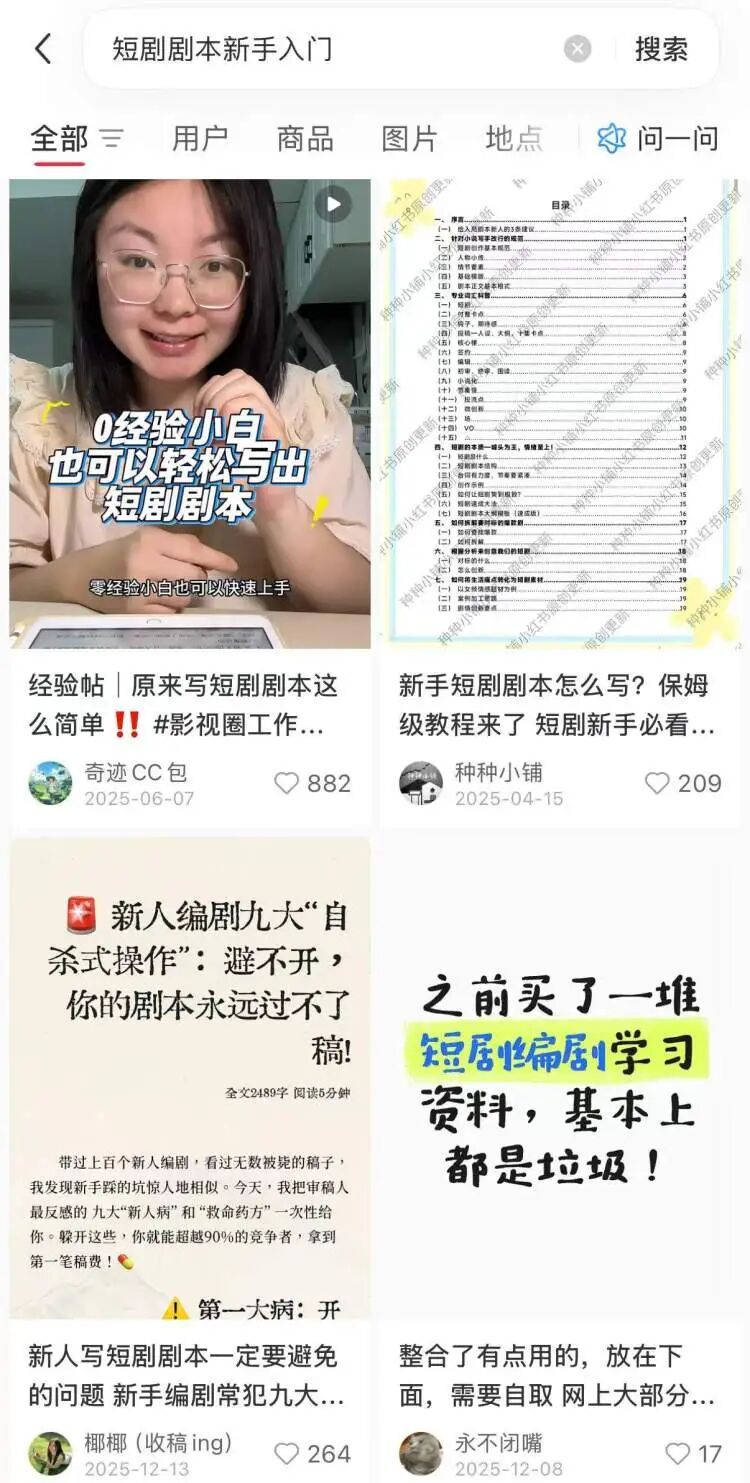
Task: Switch to the 用户 tab
Action: 200,139
